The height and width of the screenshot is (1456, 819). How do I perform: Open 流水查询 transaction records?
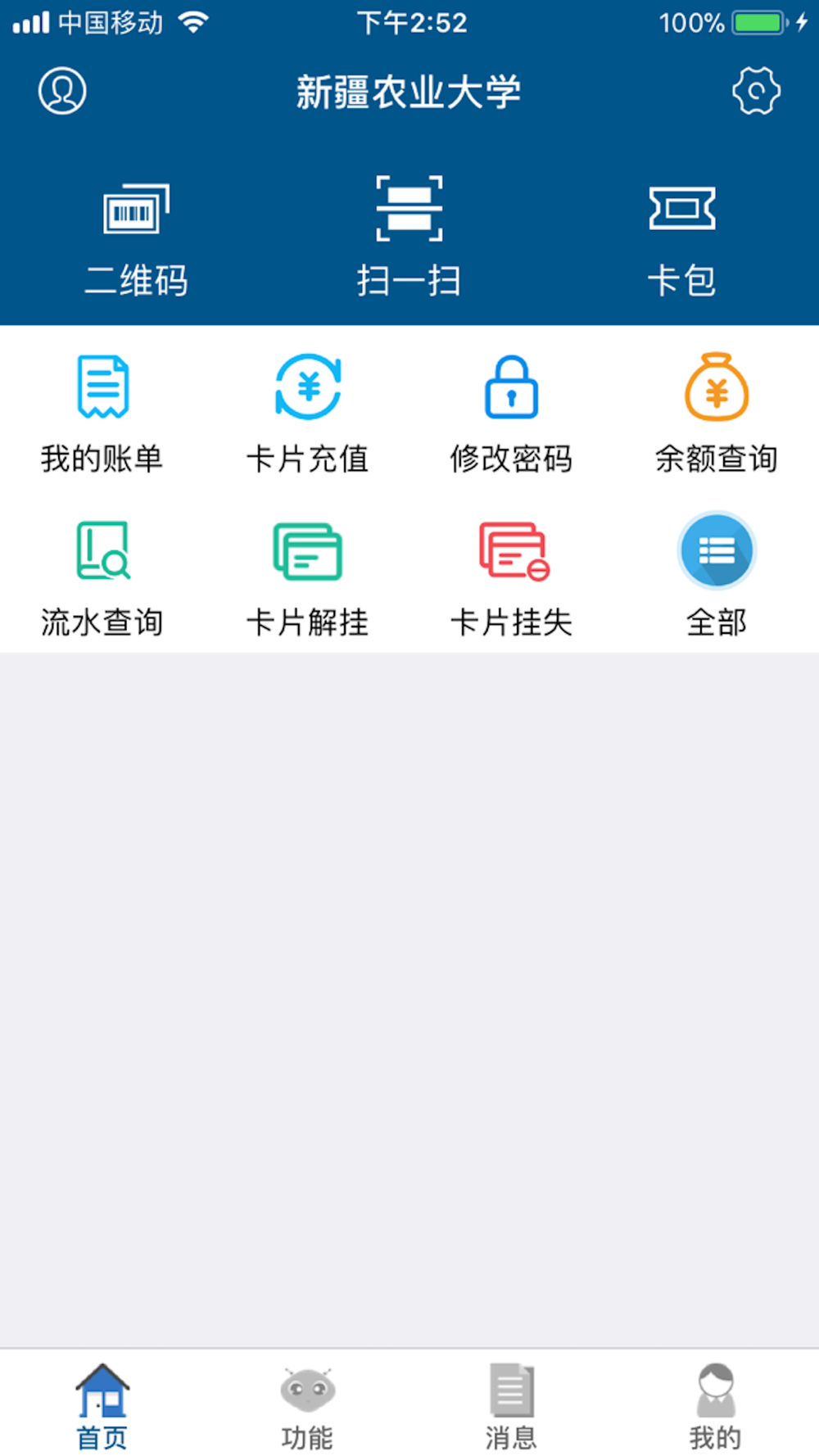point(102,579)
